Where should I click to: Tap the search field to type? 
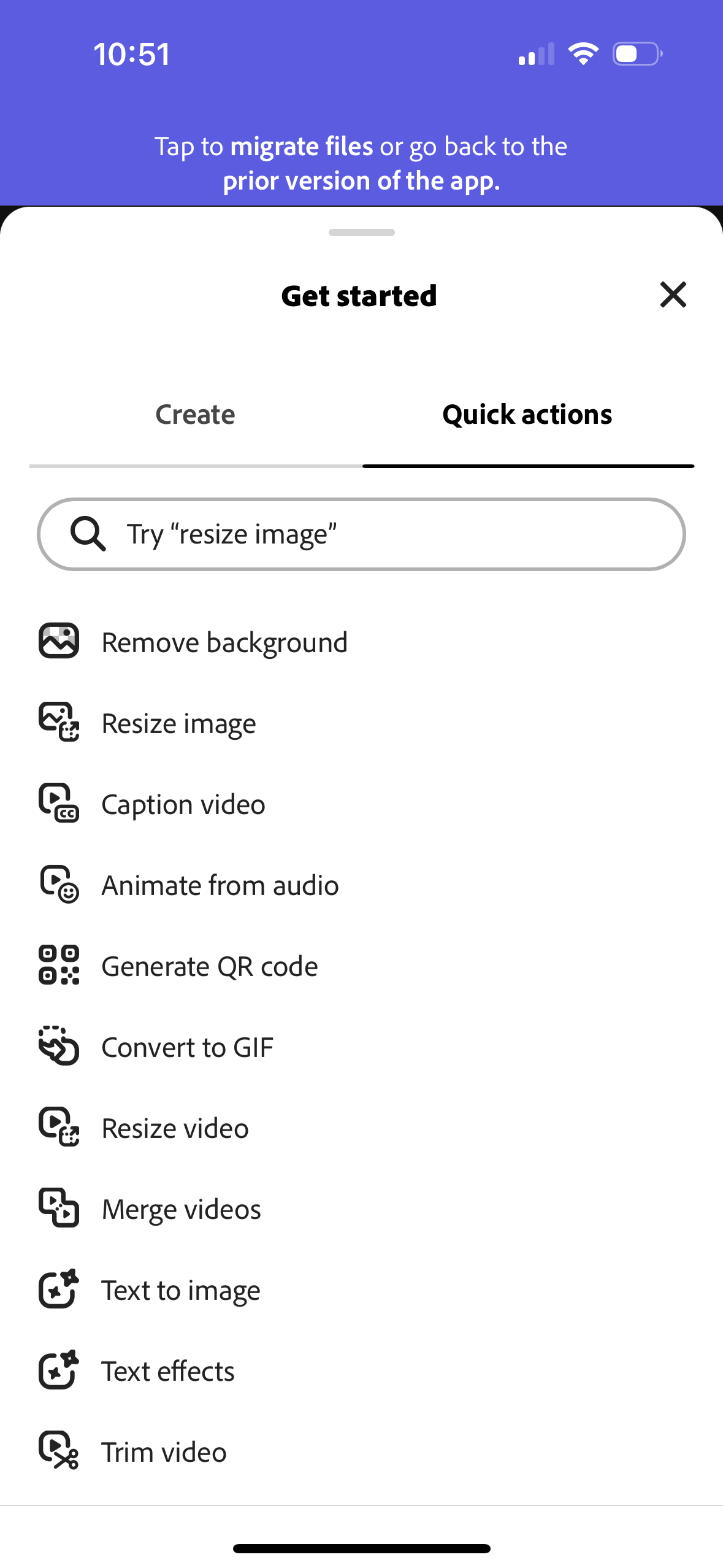coord(362,534)
